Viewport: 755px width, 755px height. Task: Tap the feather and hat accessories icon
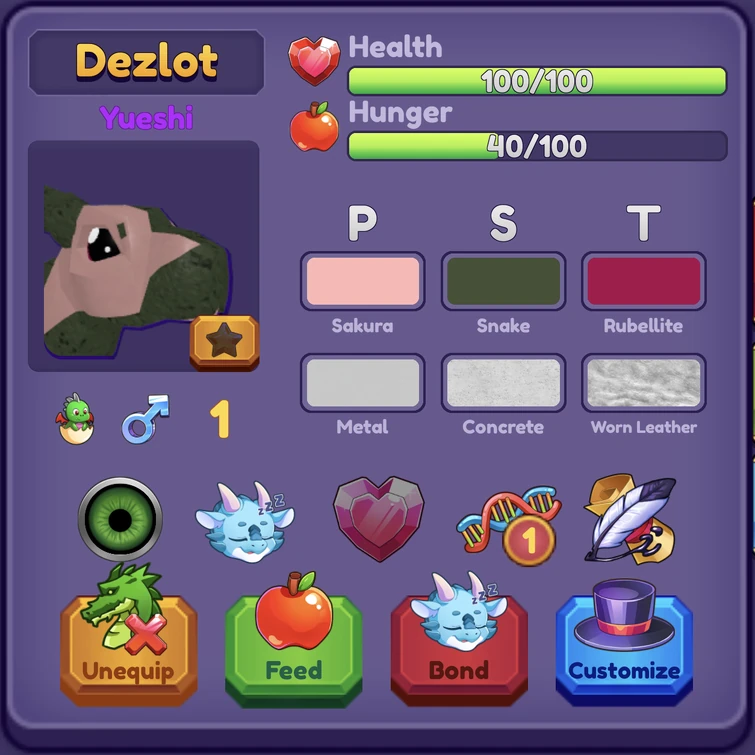[630, 518]
